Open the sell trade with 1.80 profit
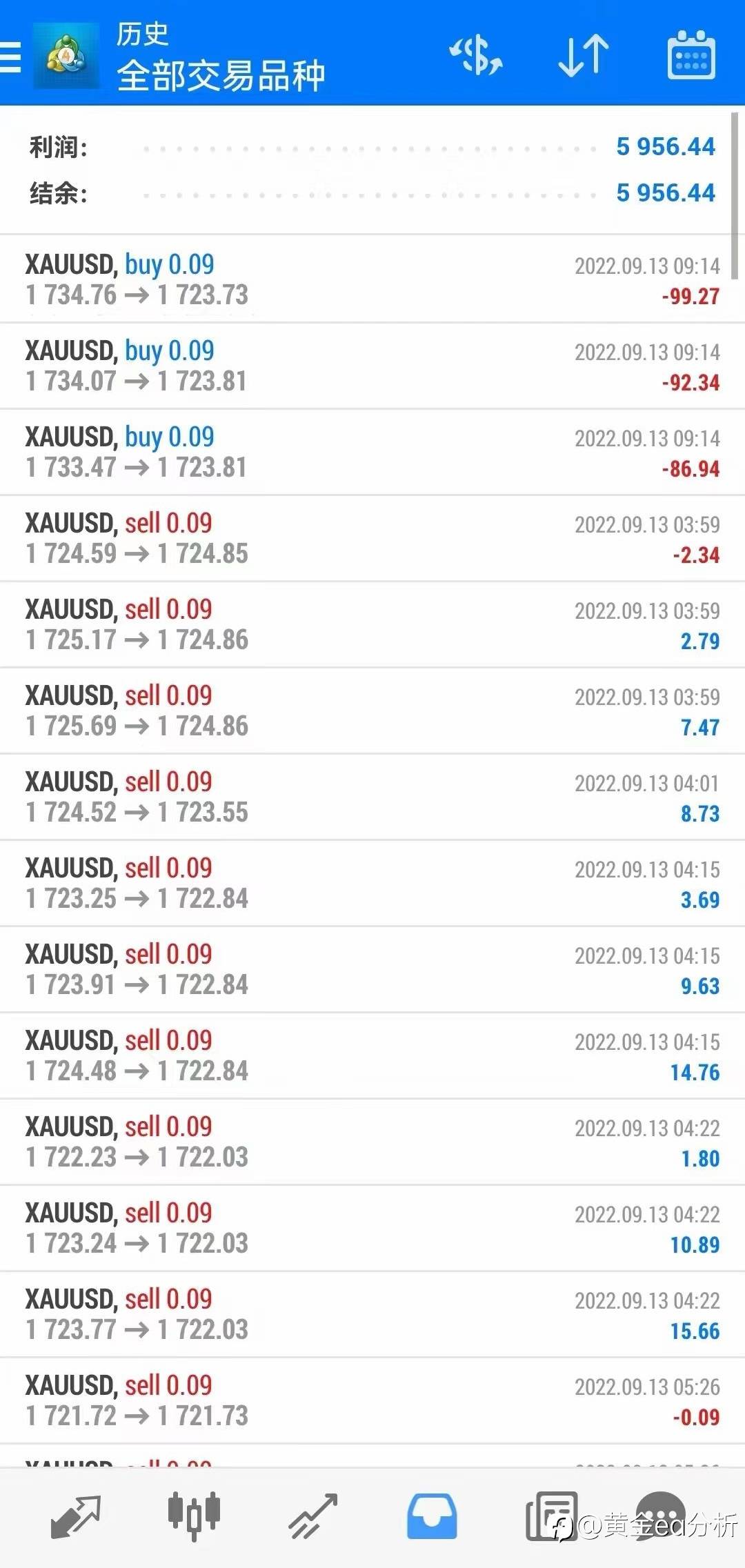Image resolution: width=745 pixels, height=1568 pixels. pyautogui.click(x=372, y=1142)
